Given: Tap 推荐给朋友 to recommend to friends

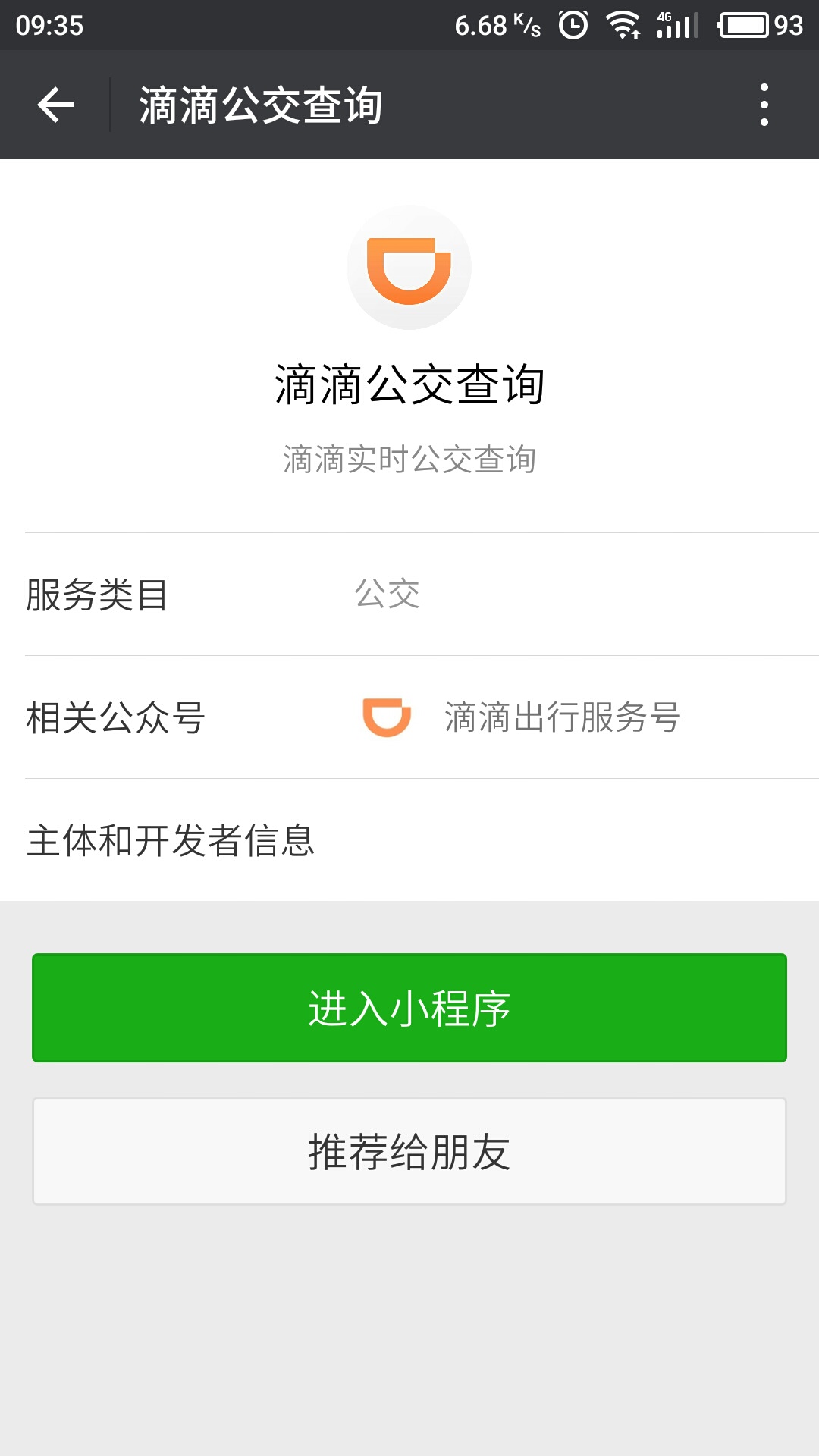Looking at the screenshot, I should [x=409, y=1151].
